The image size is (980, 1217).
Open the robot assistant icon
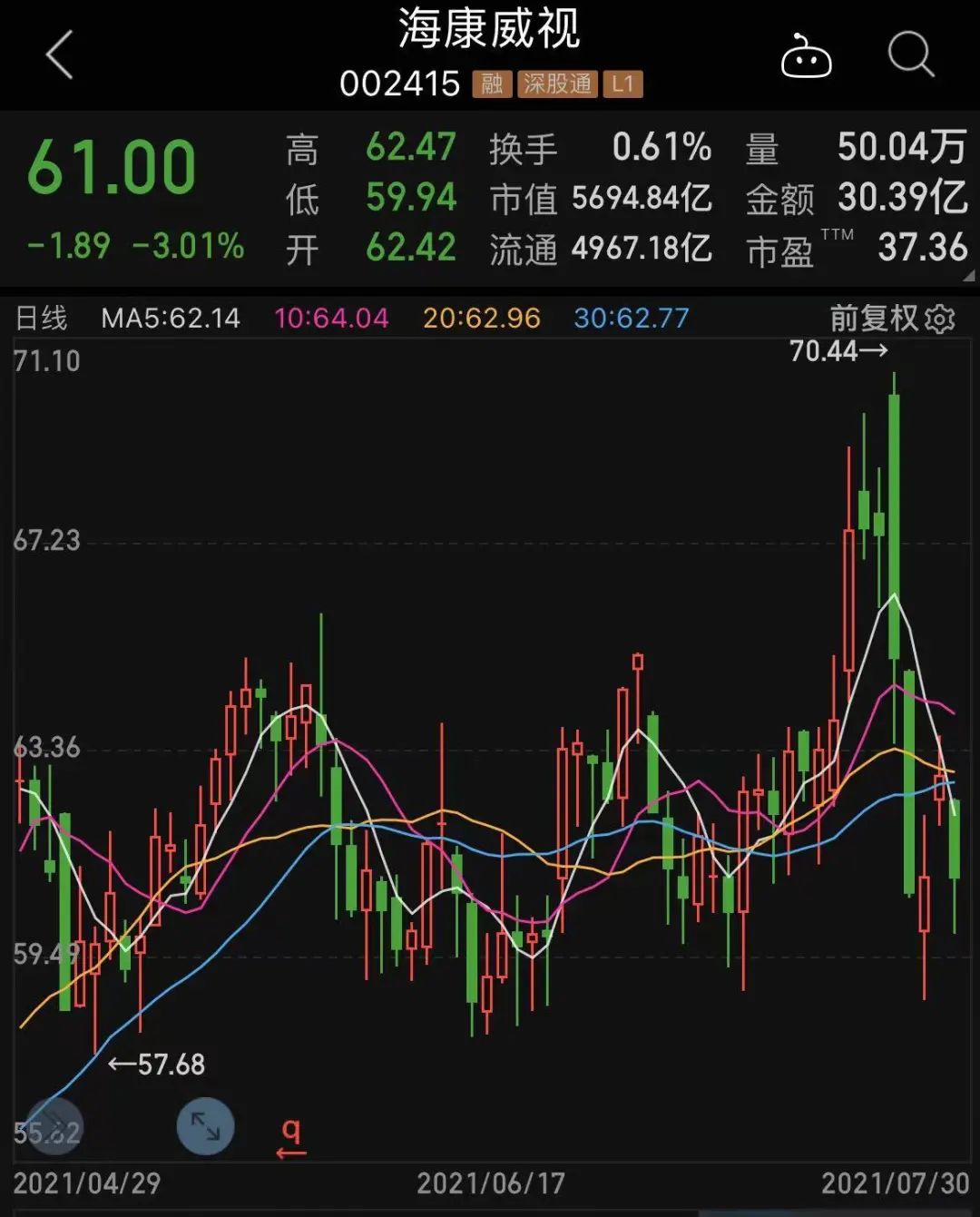(x=806, y=57)
